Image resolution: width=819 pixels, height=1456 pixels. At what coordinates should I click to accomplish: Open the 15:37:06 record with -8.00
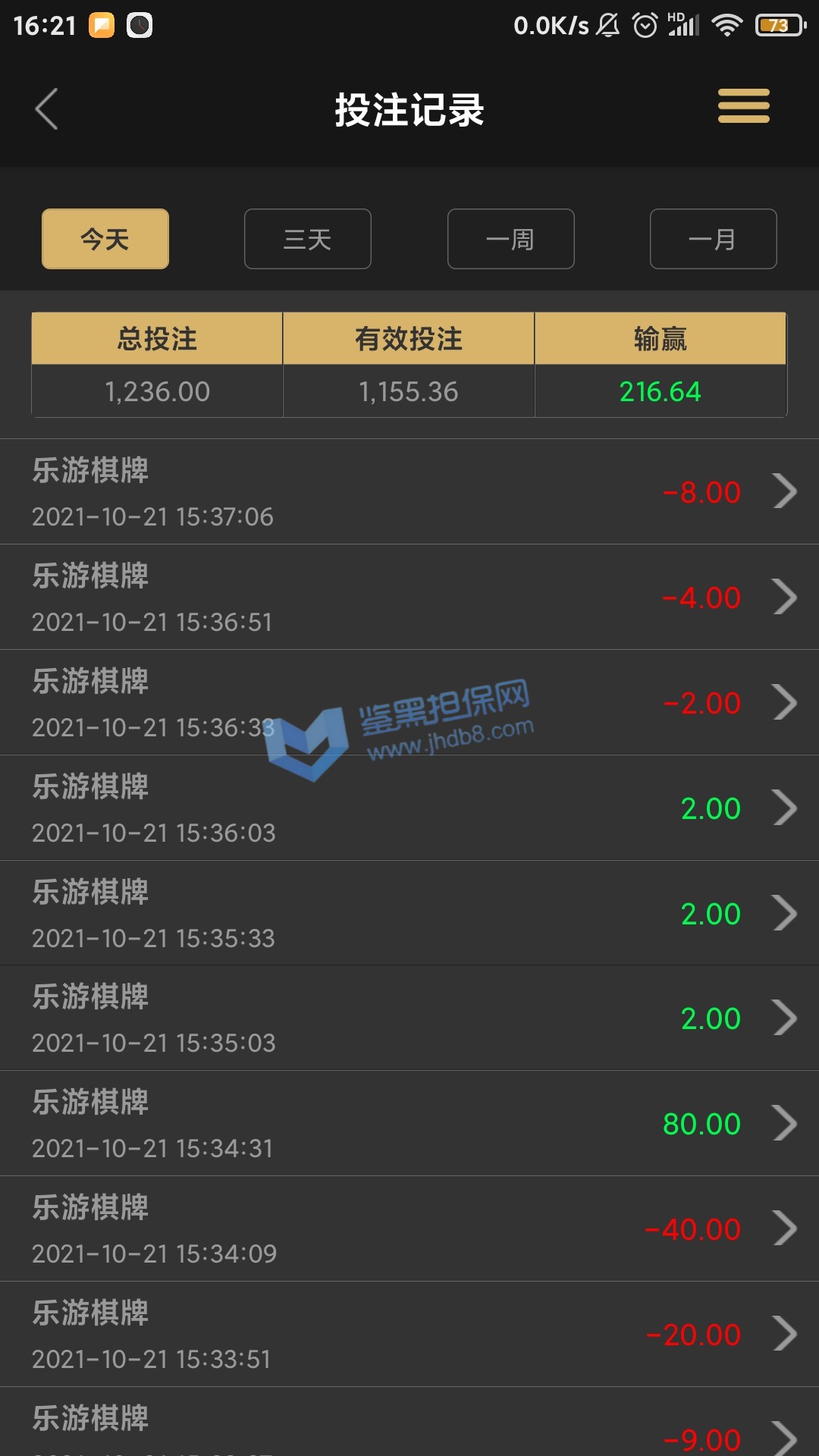(409, 491)
